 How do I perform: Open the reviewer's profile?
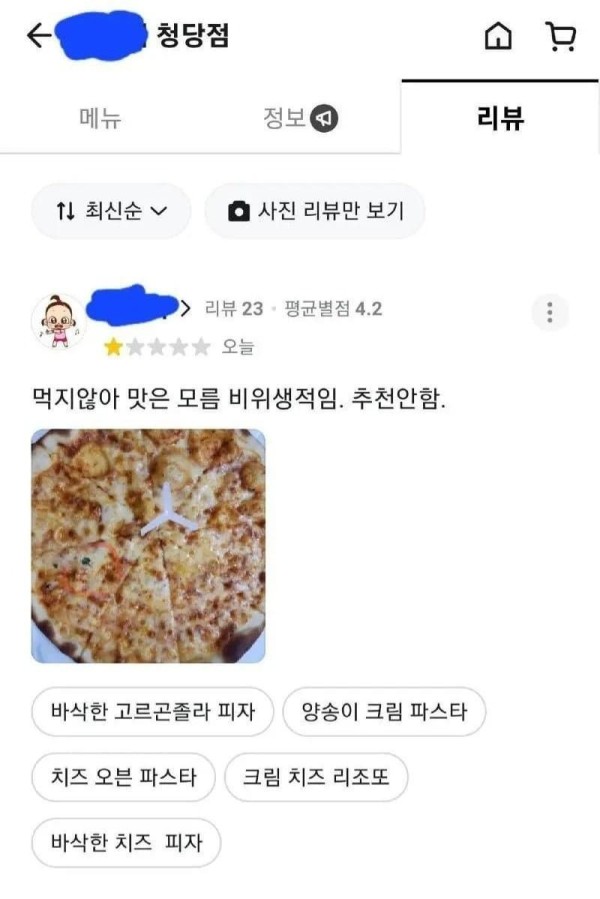click(x=61, y=322)
